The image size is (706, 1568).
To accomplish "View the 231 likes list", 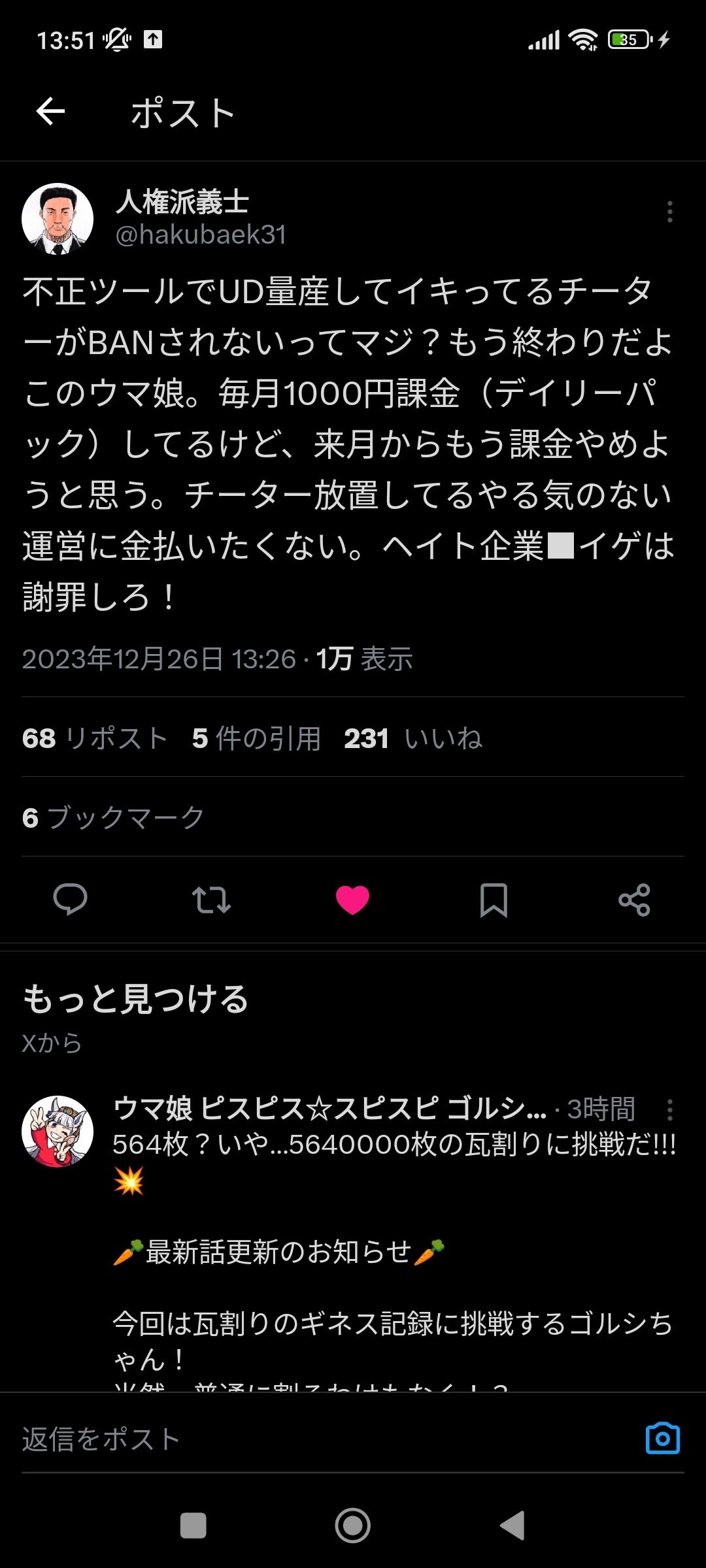I will tap(413, 738).
